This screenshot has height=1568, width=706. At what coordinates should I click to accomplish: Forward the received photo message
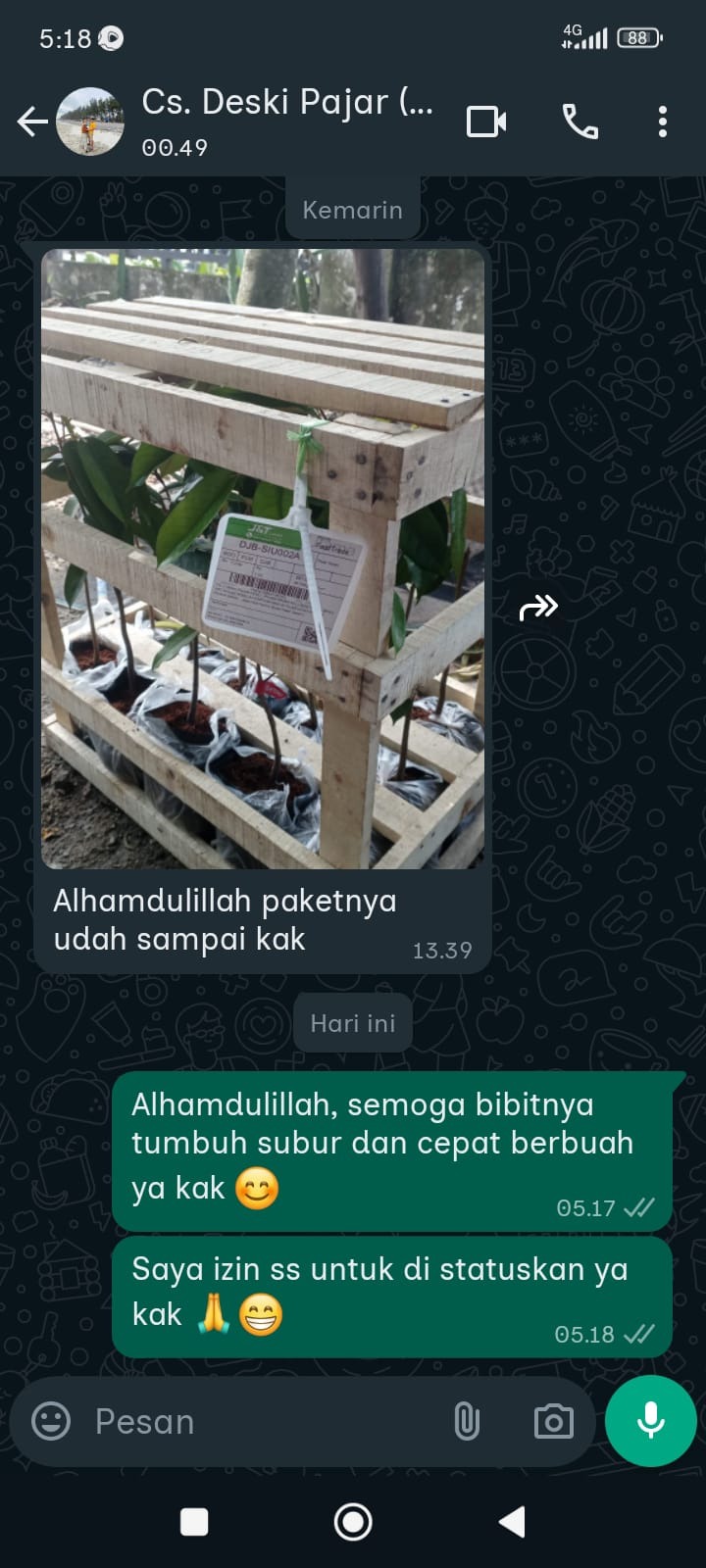538,609
